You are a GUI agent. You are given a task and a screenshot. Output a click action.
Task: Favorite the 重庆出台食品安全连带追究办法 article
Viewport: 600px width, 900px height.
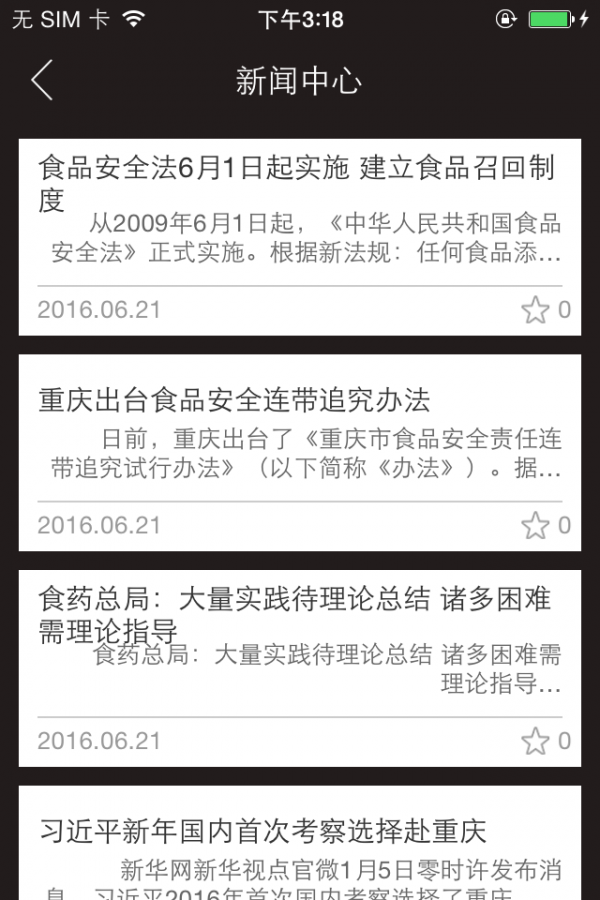(x=536, y=525)
